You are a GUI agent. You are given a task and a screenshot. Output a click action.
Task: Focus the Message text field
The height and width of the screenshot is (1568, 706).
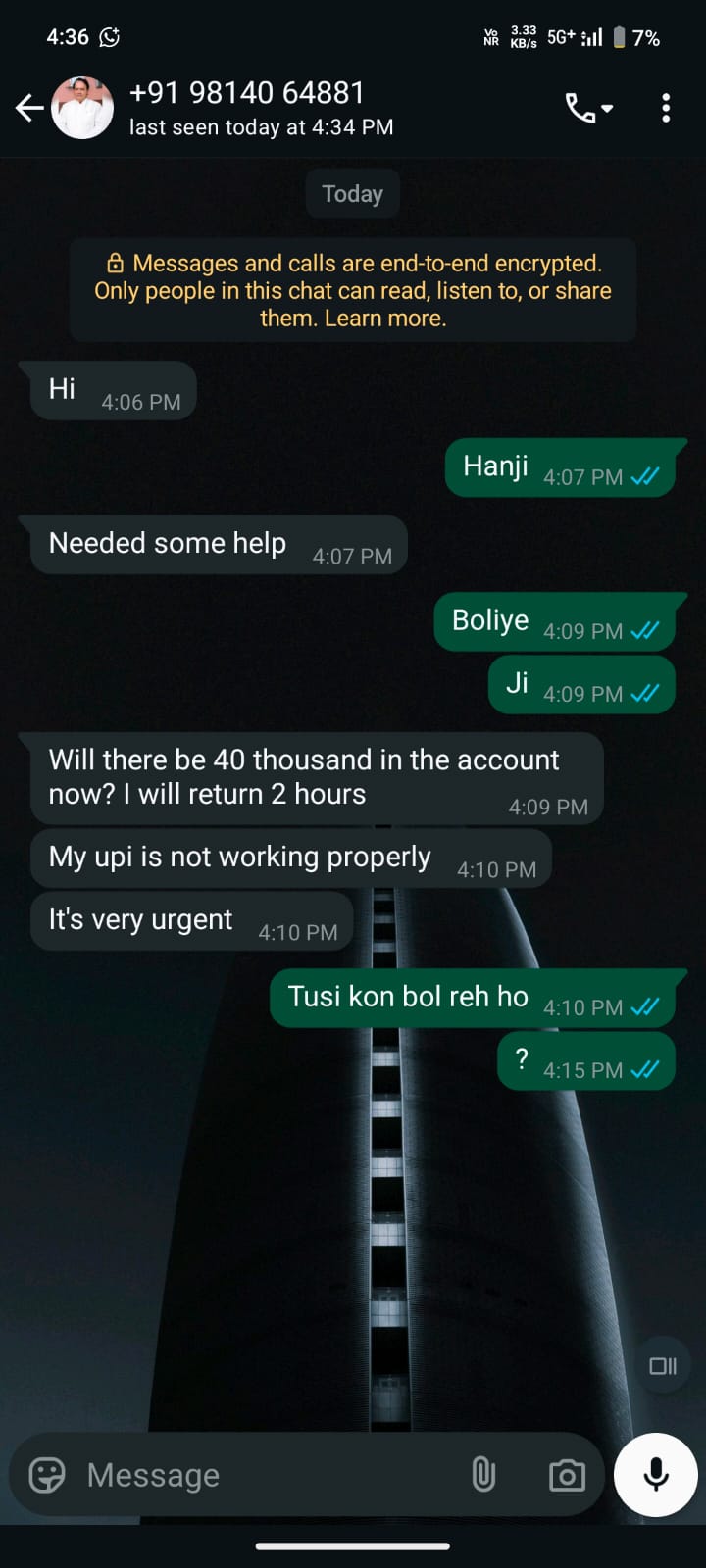[x=265, y=1475]
